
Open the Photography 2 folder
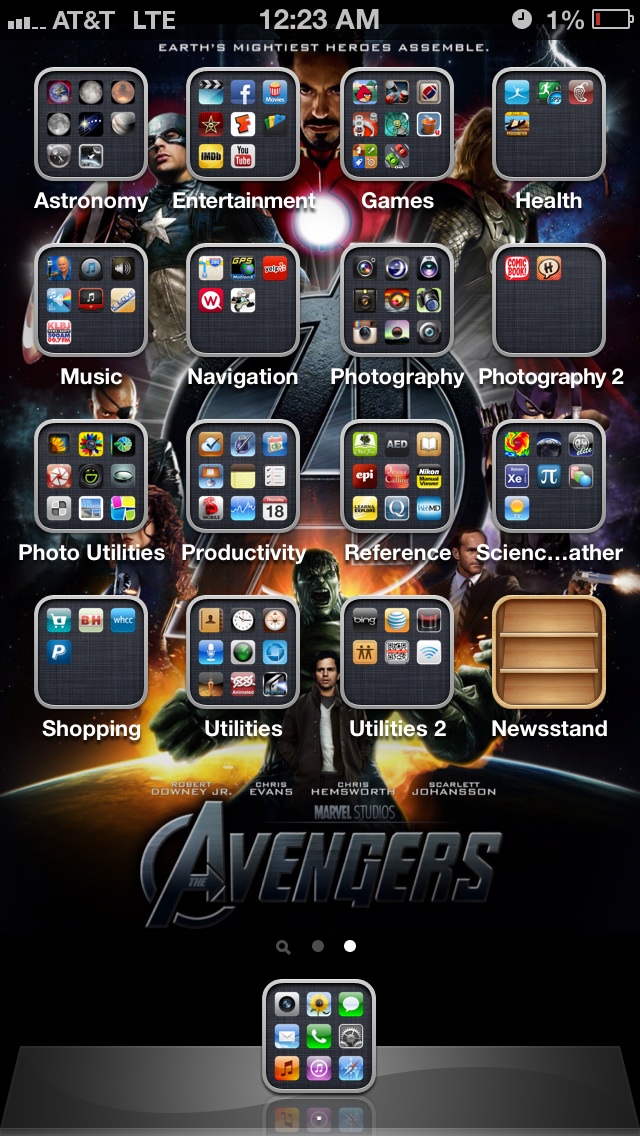tap(549, 300)
